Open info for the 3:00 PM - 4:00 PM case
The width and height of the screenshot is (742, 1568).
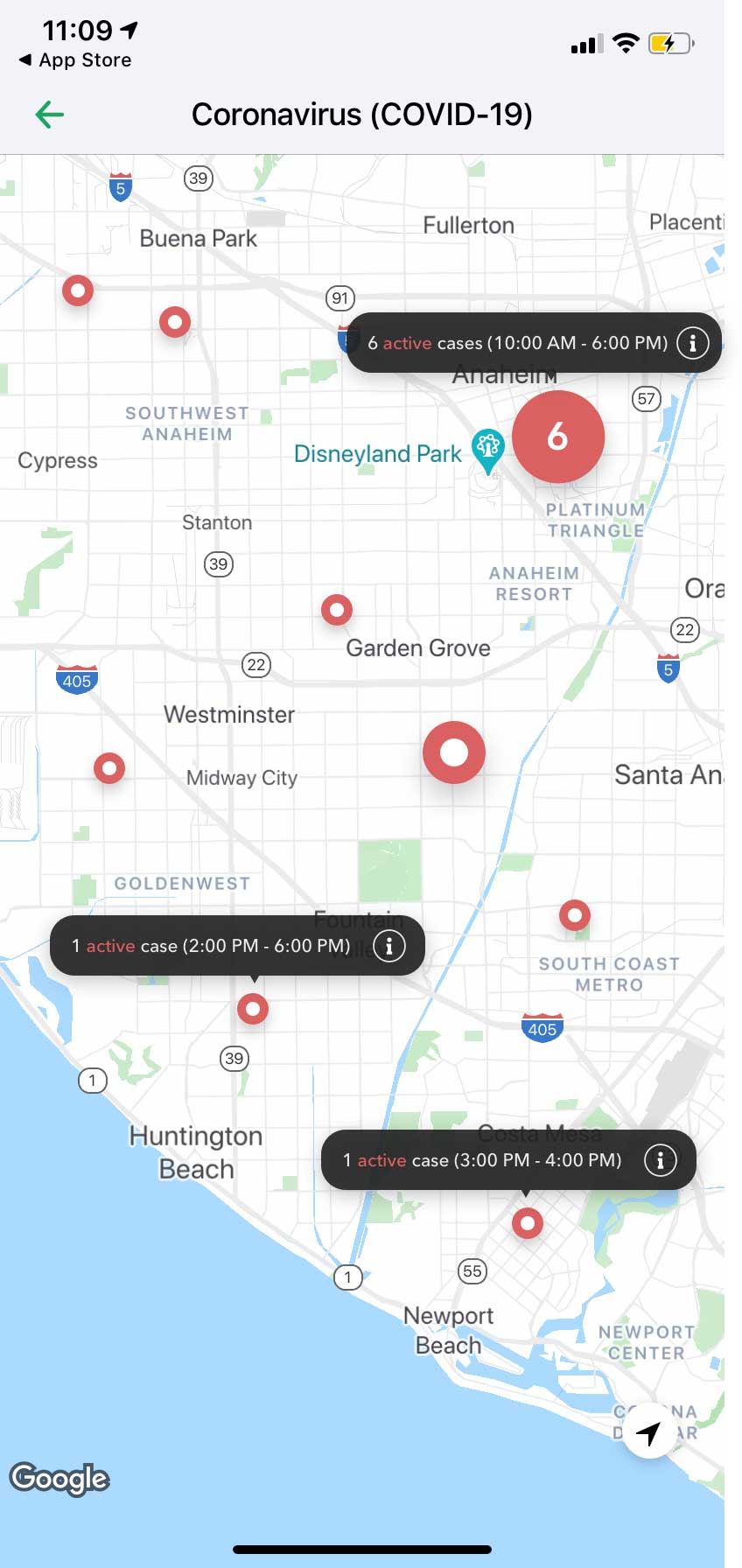pyautogui.click(x=660, y=1160)
